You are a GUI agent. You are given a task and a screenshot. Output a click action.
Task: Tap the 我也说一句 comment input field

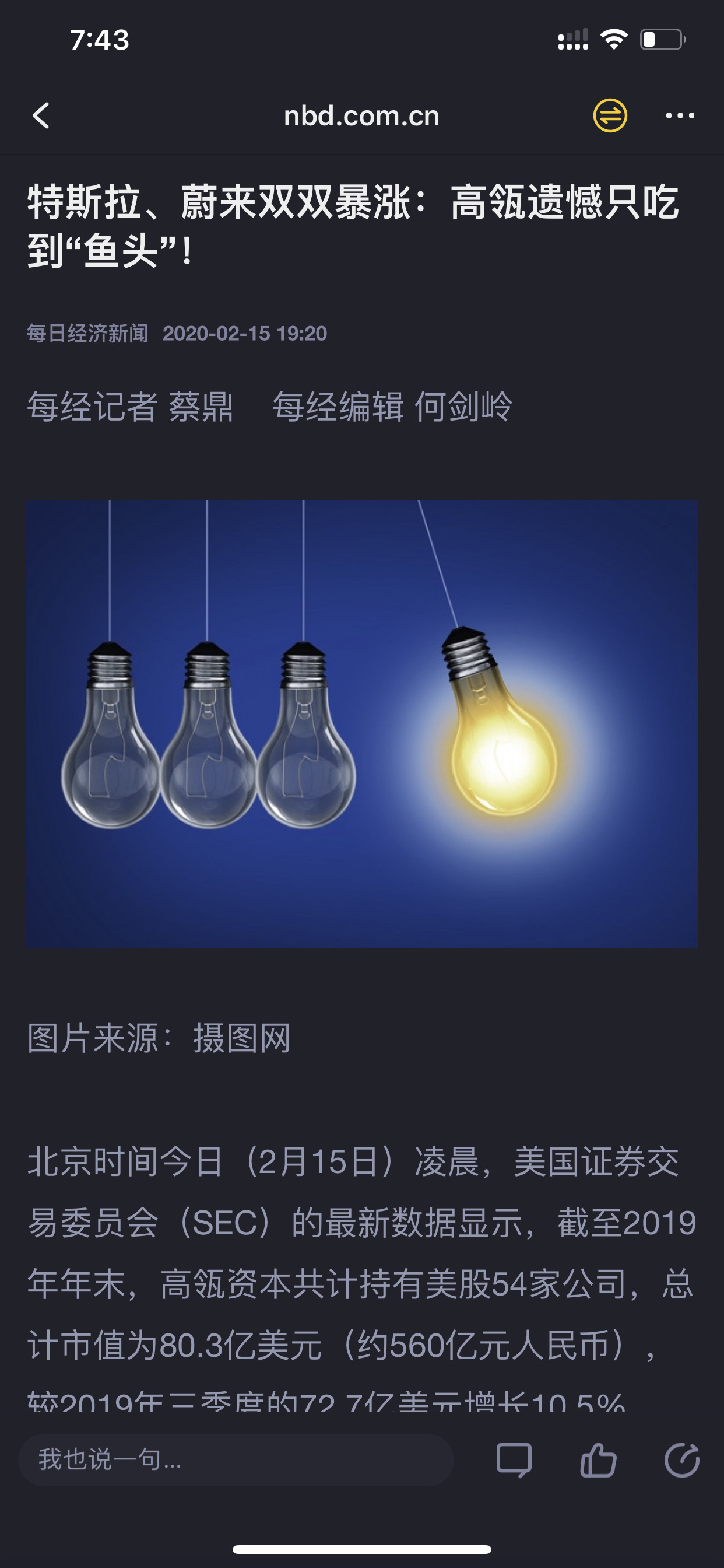tap(236, 1459)
